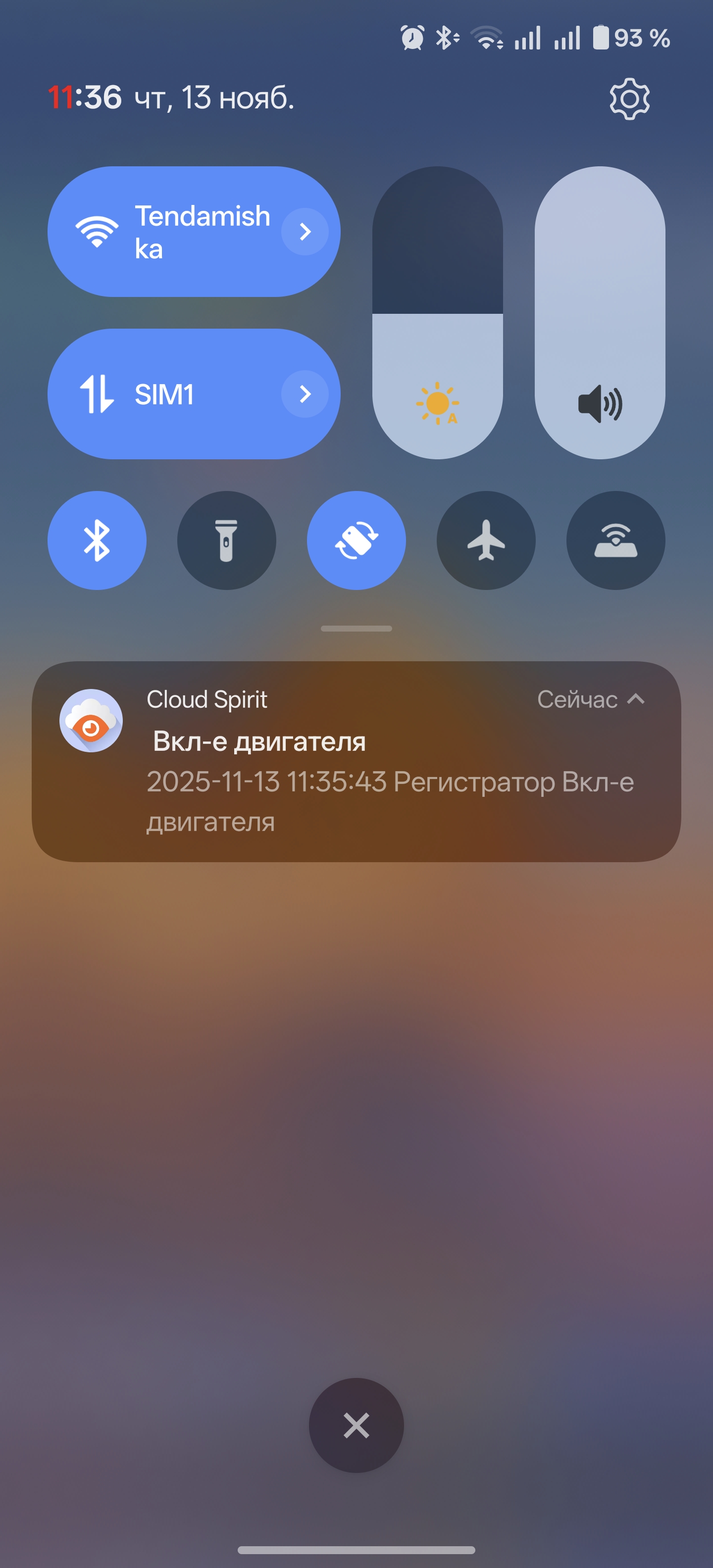Image resolution: width=713 pixels, height=1568 pixels.
Task: Turn off Bluetooth
Action: pos(97,540)
